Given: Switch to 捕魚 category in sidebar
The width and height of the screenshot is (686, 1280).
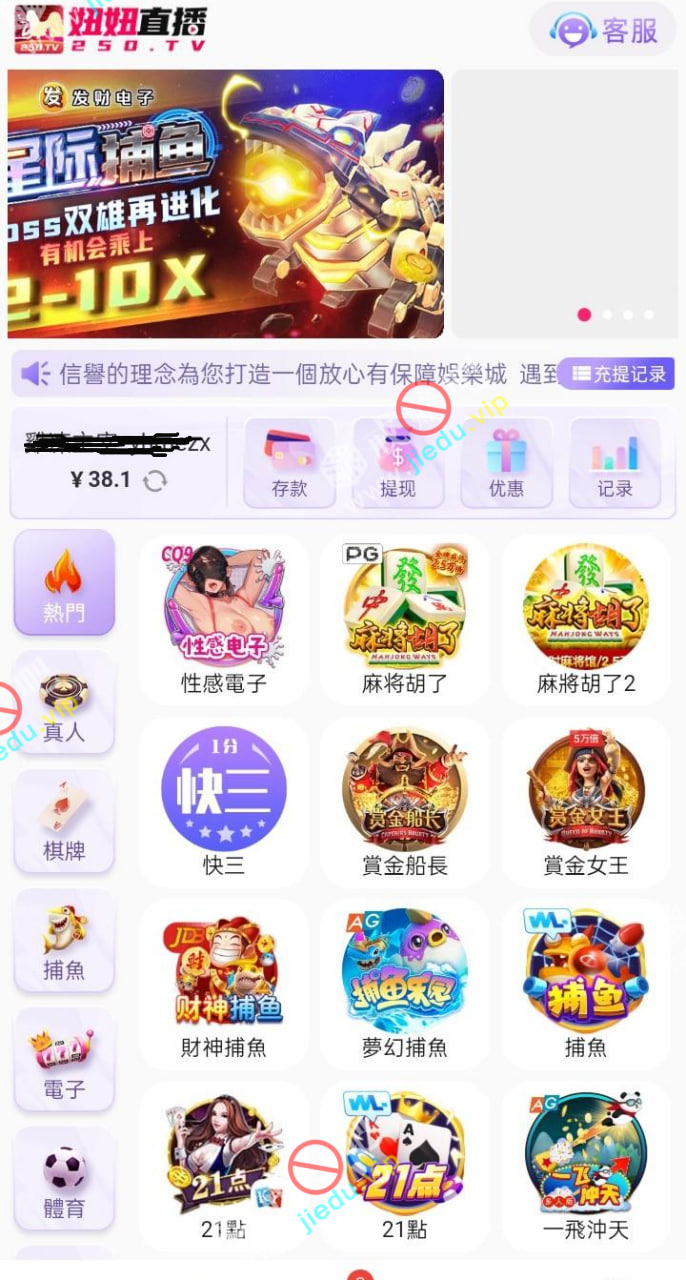Looking at the screenshot, I should point(64,941).
